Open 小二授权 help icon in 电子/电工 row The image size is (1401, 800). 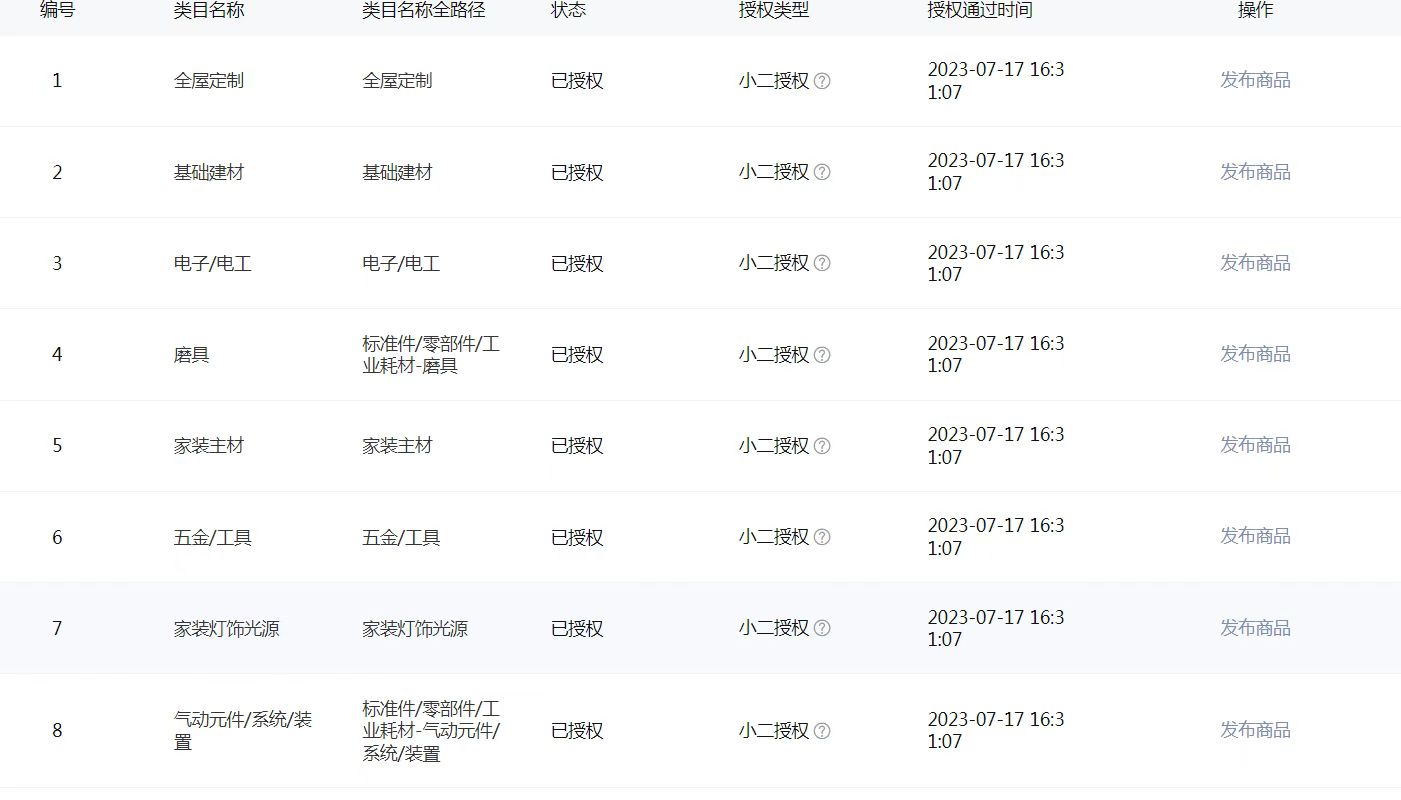(822, 263)
